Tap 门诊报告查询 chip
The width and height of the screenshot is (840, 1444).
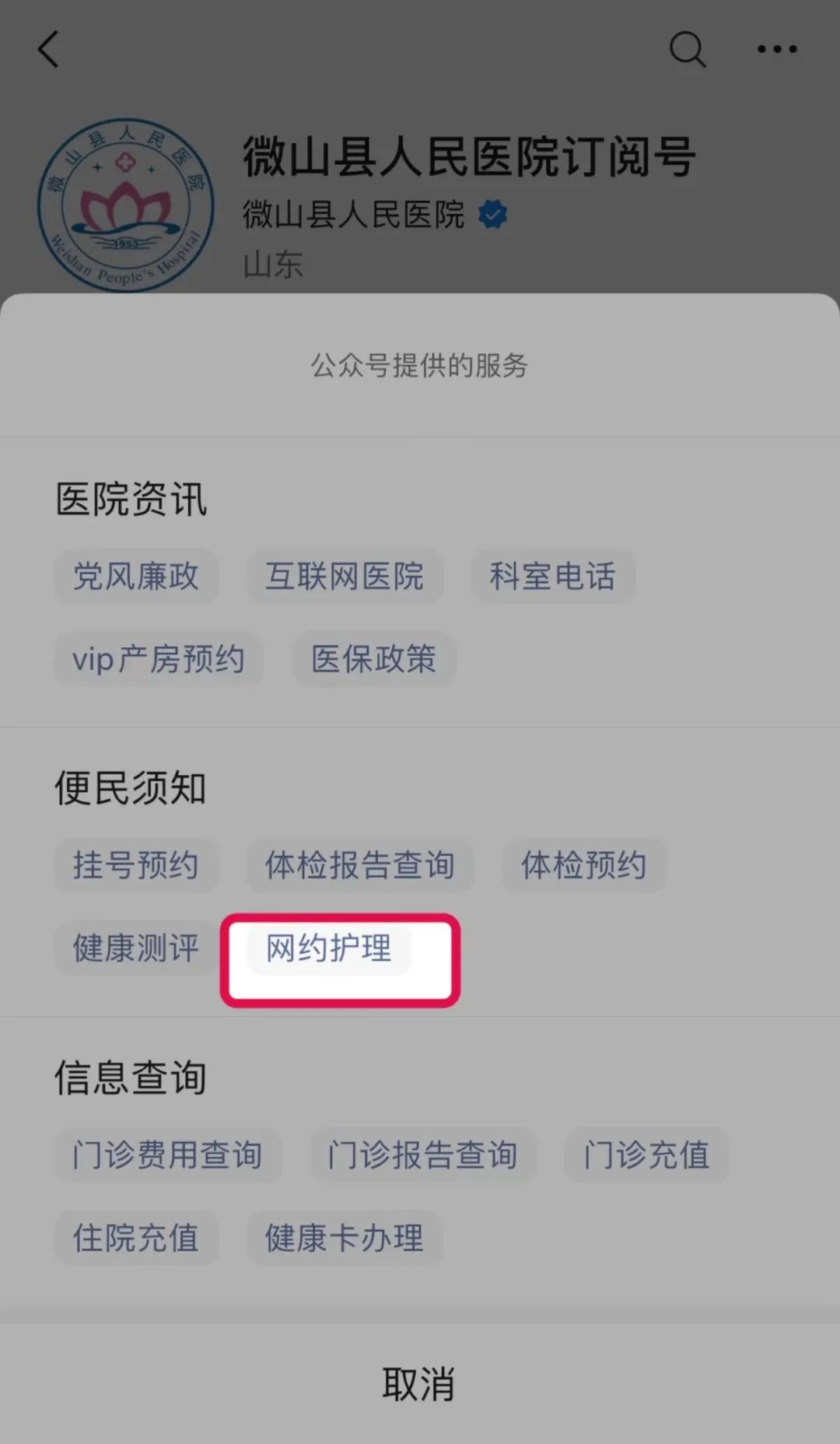422,1155
